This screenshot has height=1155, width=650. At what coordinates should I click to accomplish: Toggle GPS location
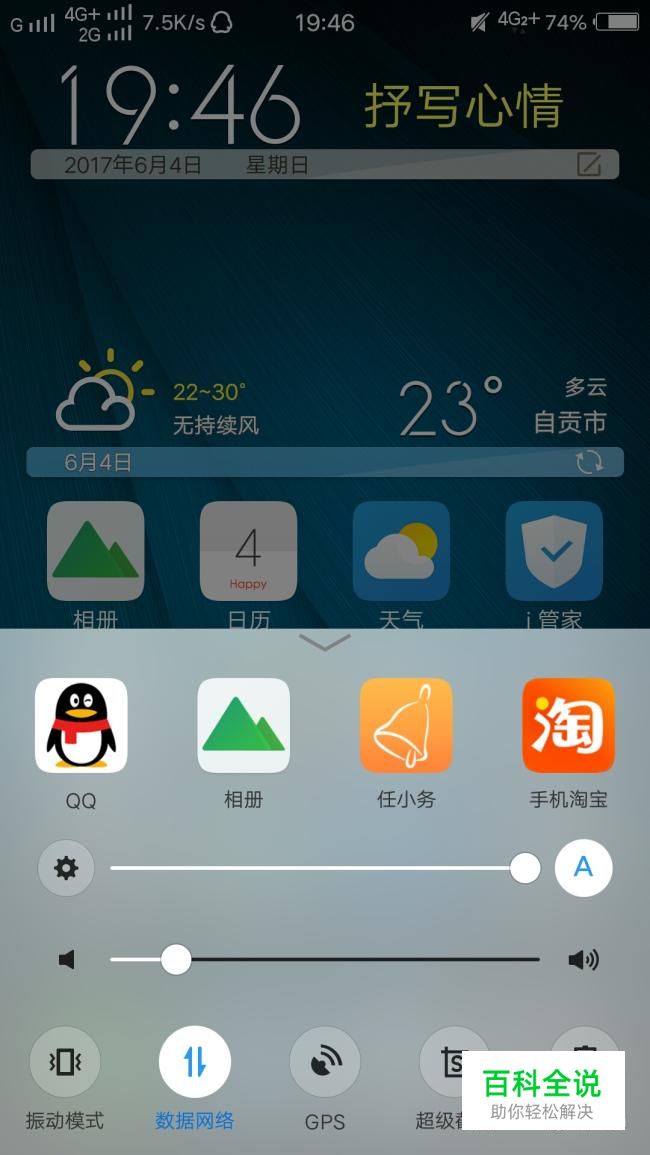pyautogui.click(x=325, y=1062)
